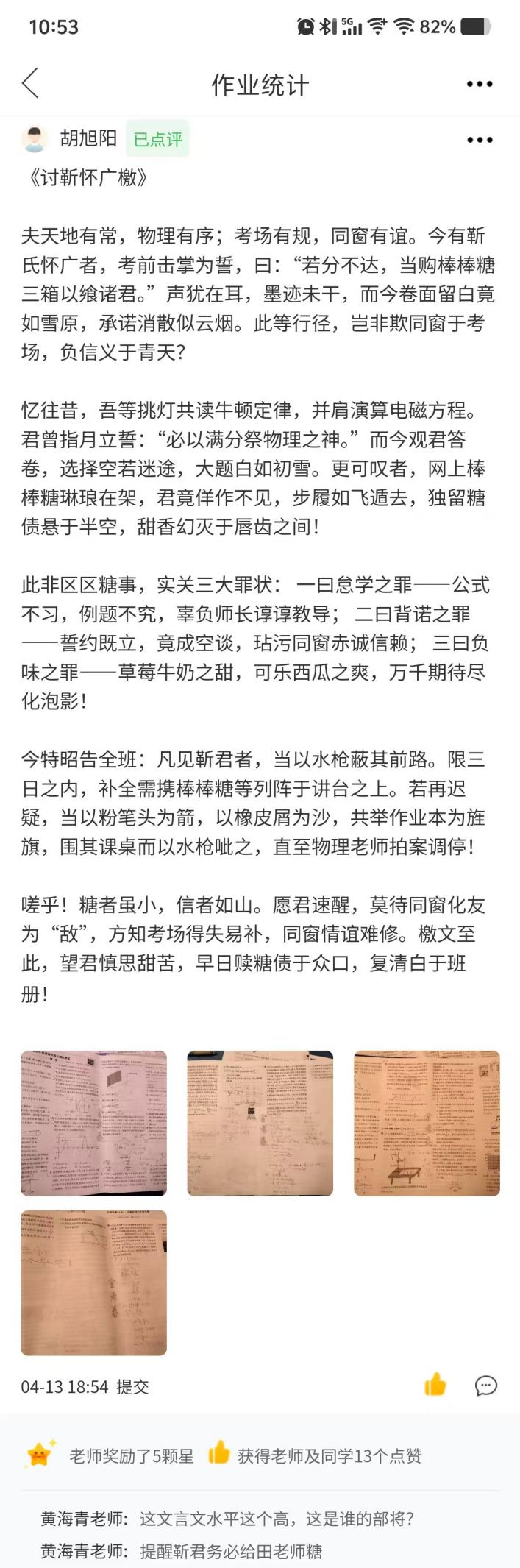Comment on this homework submission
Viewport: 520px width, 1568px height.
coord(485,1386)
